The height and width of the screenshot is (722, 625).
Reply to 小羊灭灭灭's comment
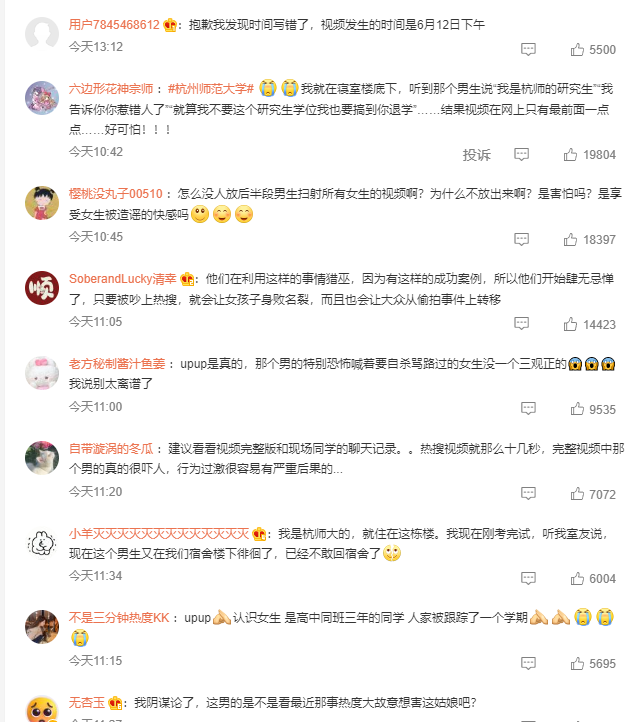click(x=528, y=579)
